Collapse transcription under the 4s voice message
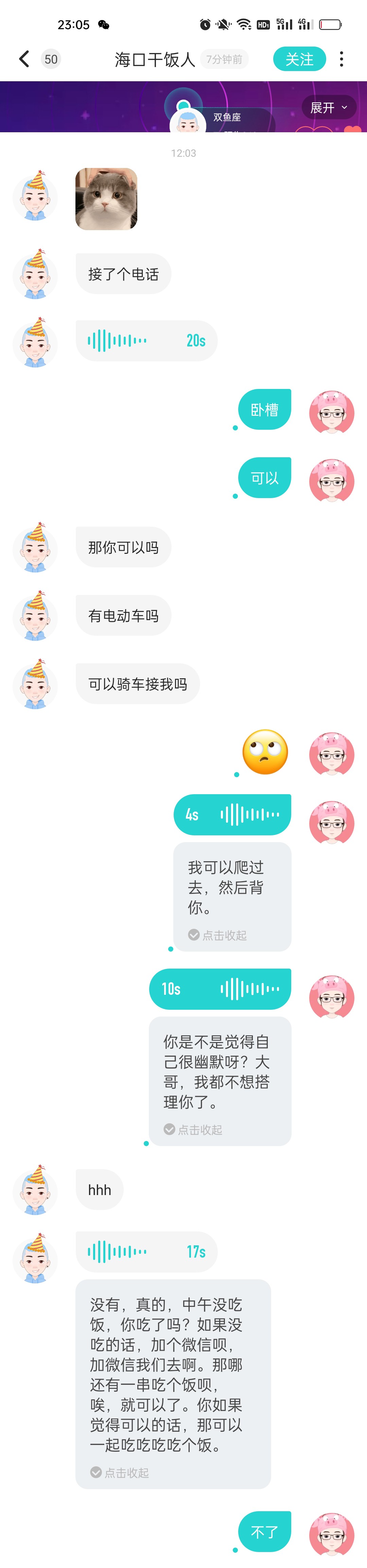Screen dimensions: 367x1568 coord(218,935)
